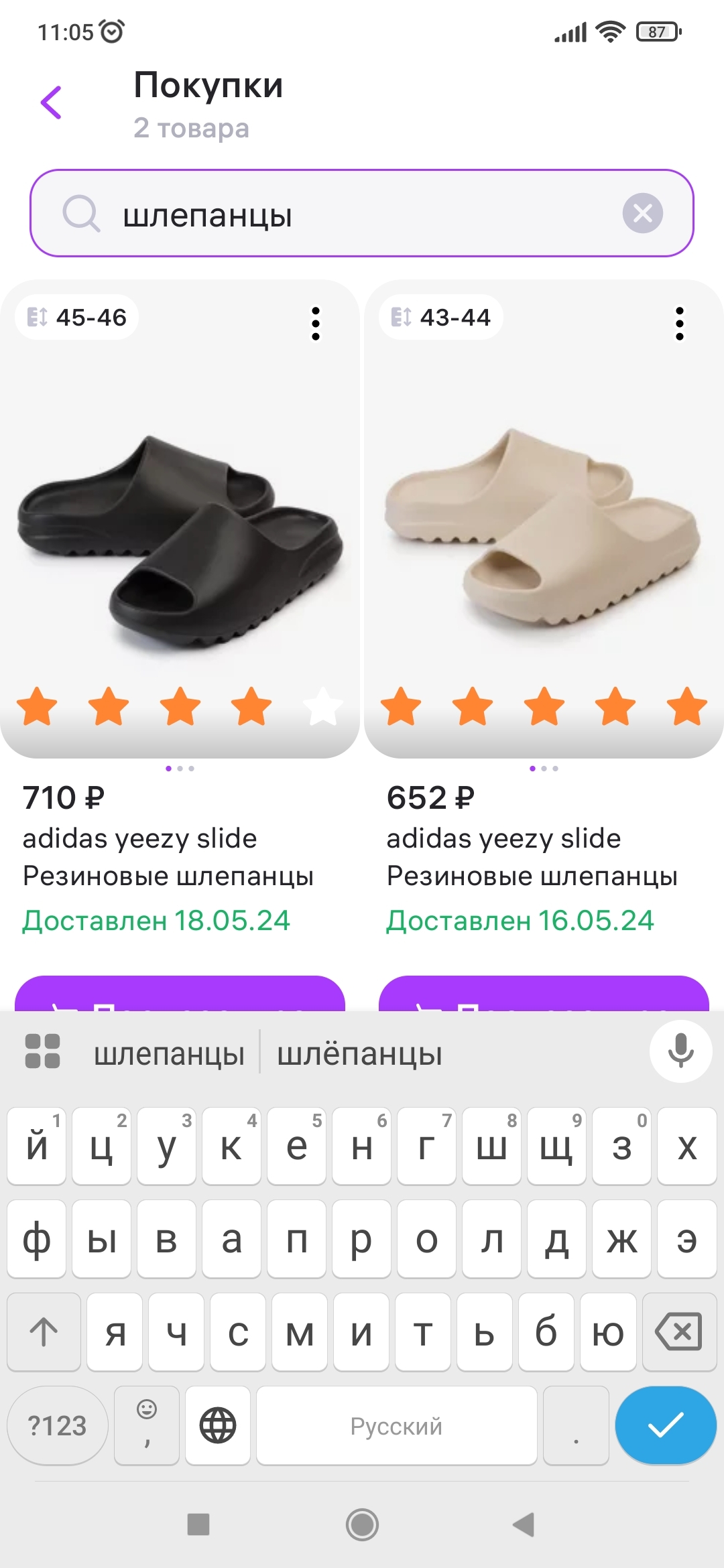Open options menu for the beige 43-44 slides
Screen dimensions: 724x1568
(679, 324)
